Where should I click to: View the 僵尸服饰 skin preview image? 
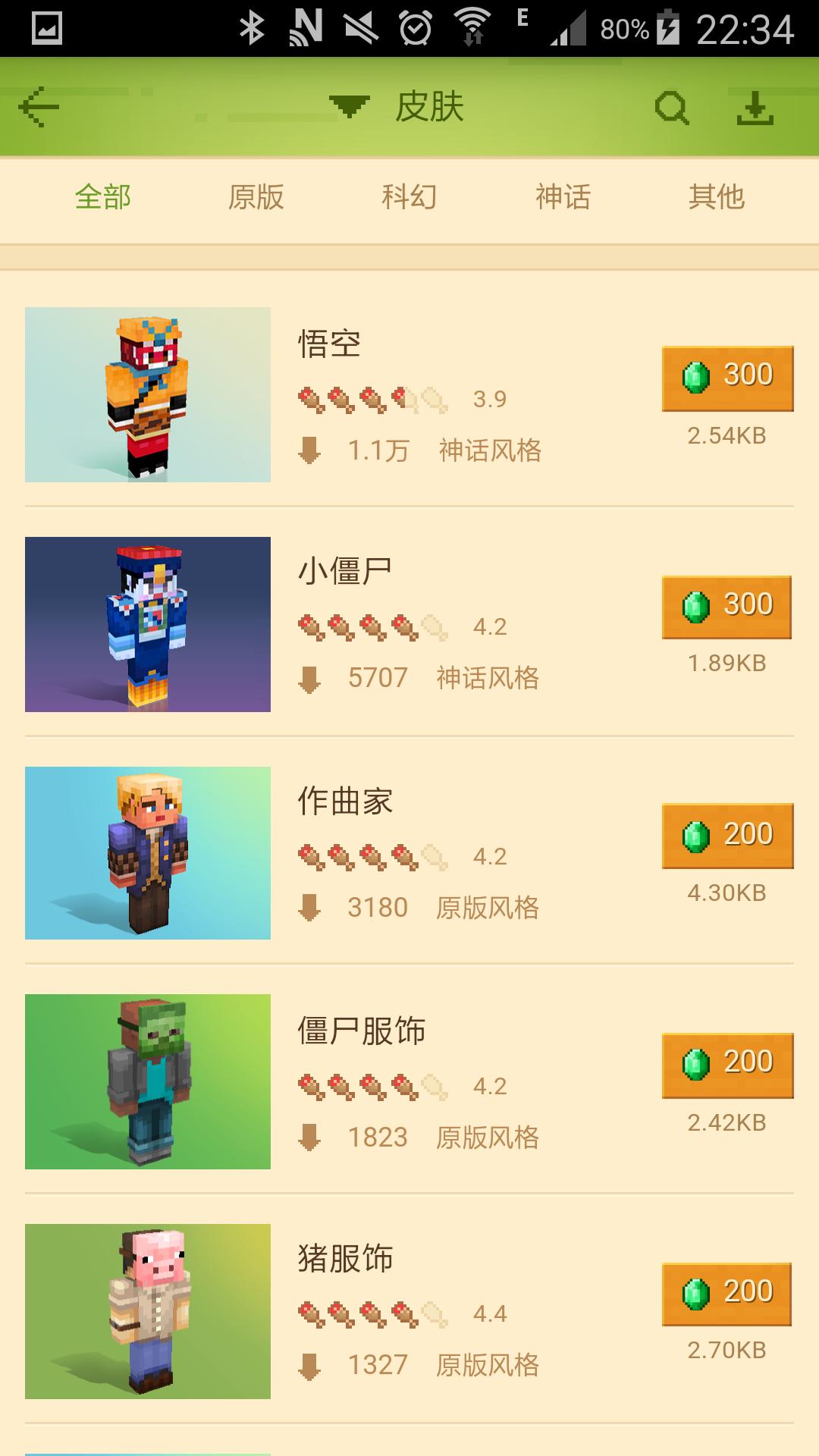click(x=148, y=1081)
